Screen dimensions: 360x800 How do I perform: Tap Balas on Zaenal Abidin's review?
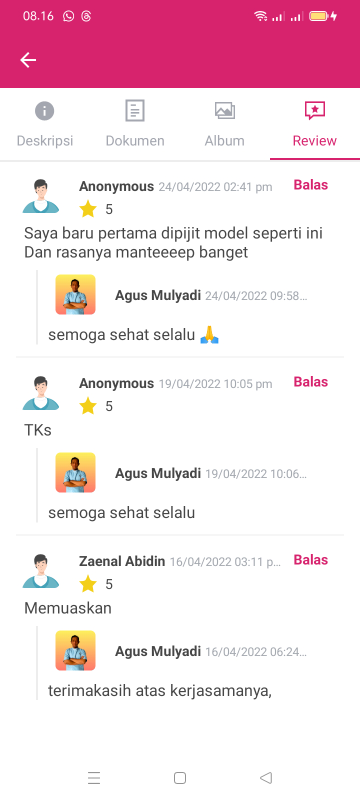311,560
